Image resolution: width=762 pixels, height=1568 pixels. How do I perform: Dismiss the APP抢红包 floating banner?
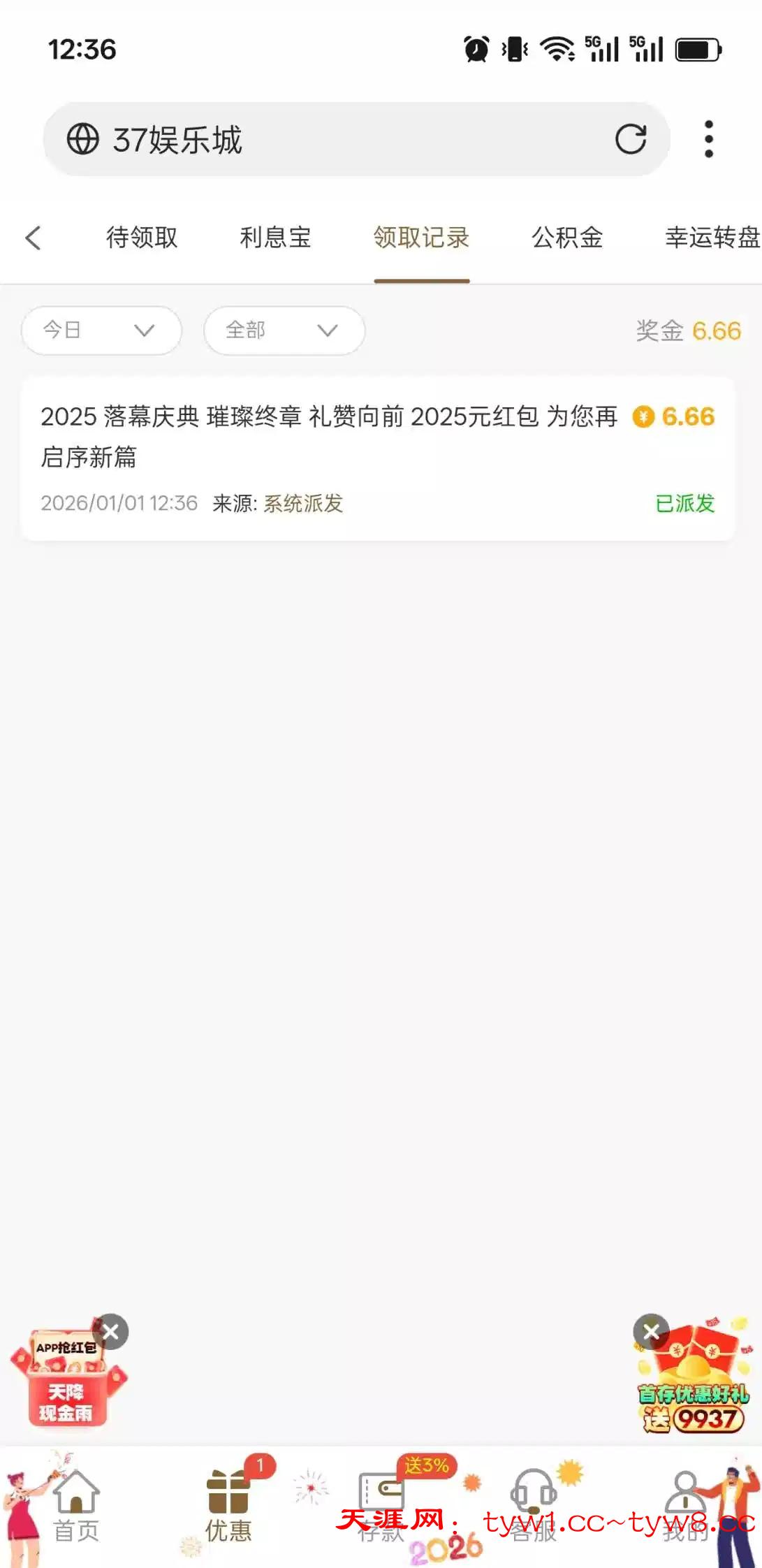coord(111,1332)
